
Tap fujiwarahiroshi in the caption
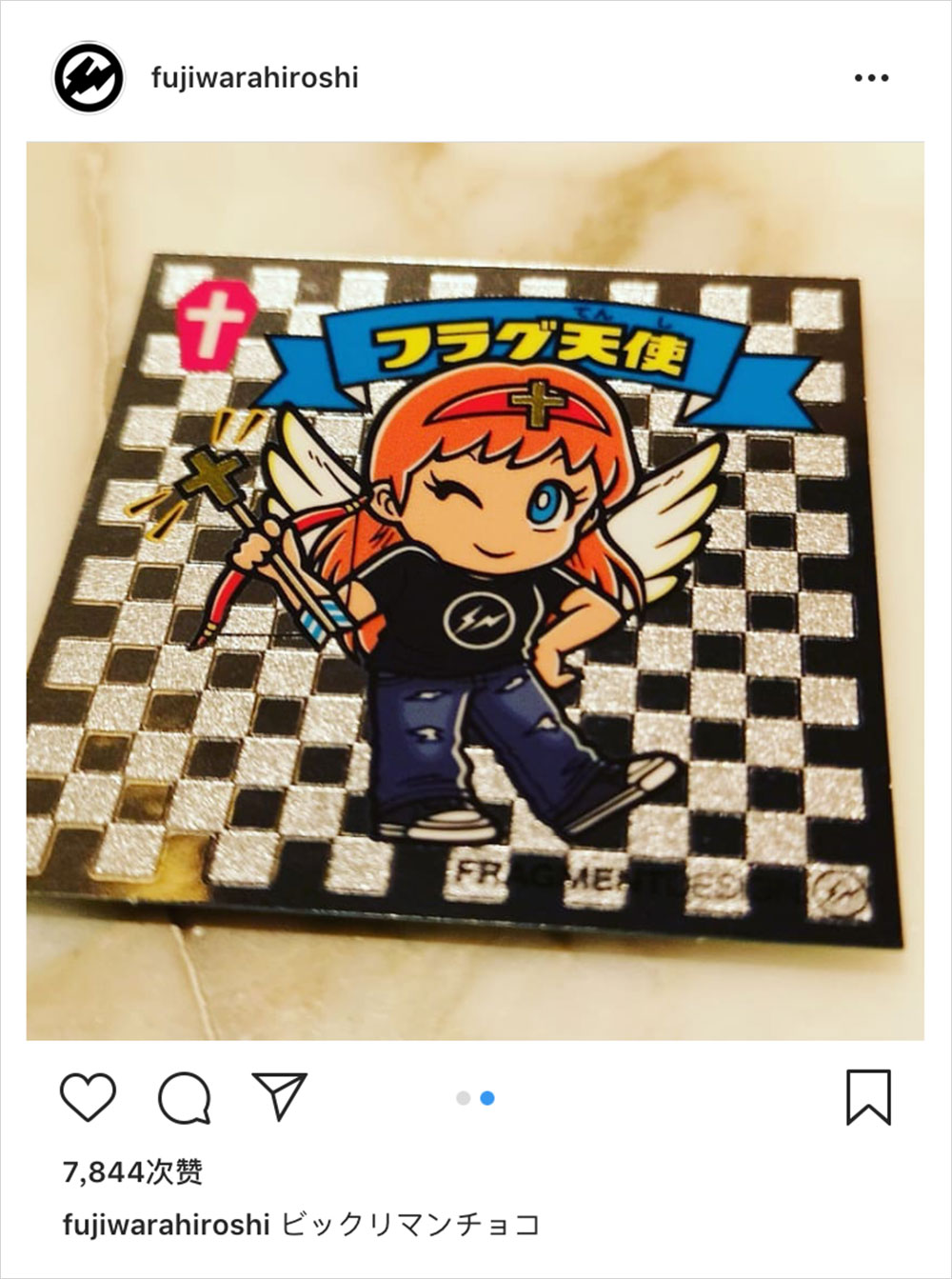pyautogui.click(x=167, y=1224)
